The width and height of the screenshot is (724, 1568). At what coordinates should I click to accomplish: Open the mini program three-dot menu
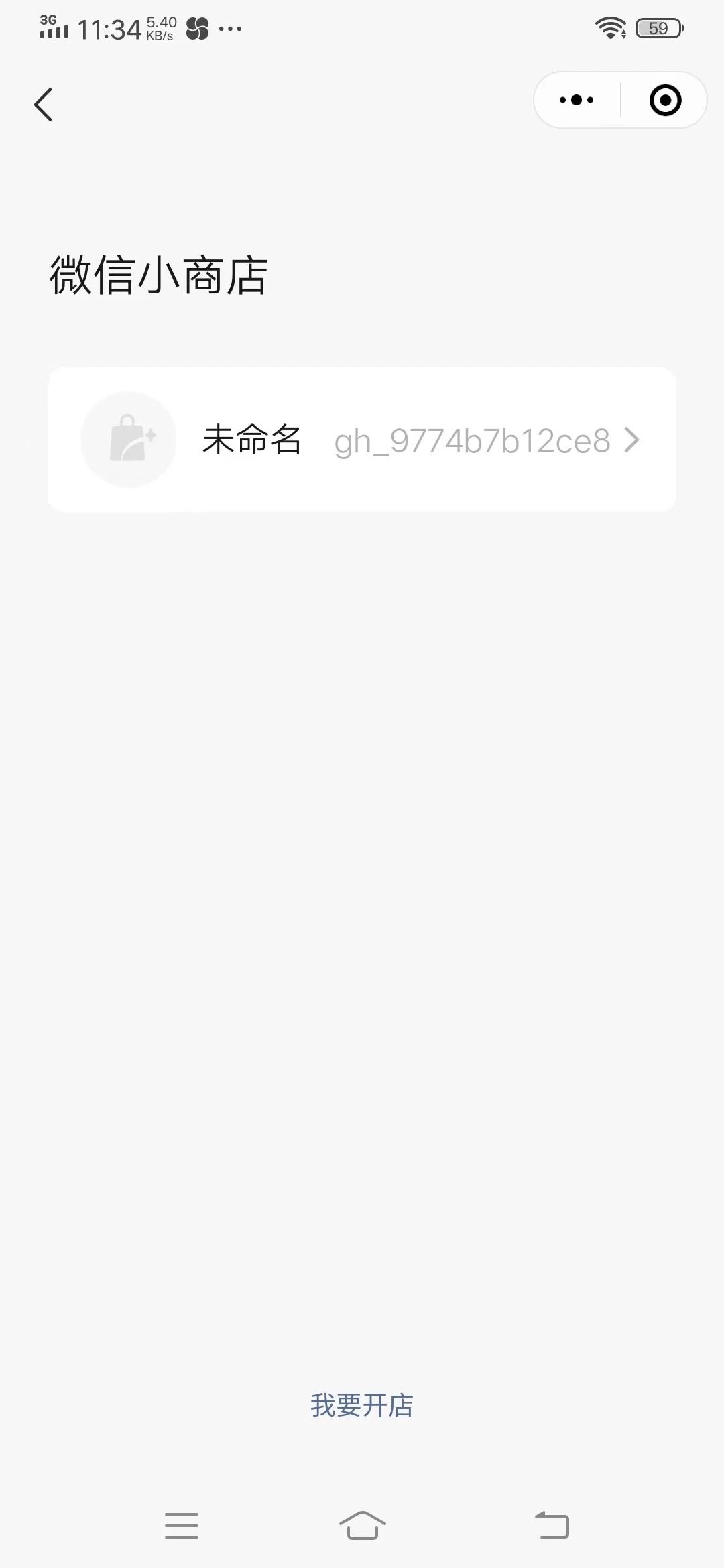click(577, 100)
